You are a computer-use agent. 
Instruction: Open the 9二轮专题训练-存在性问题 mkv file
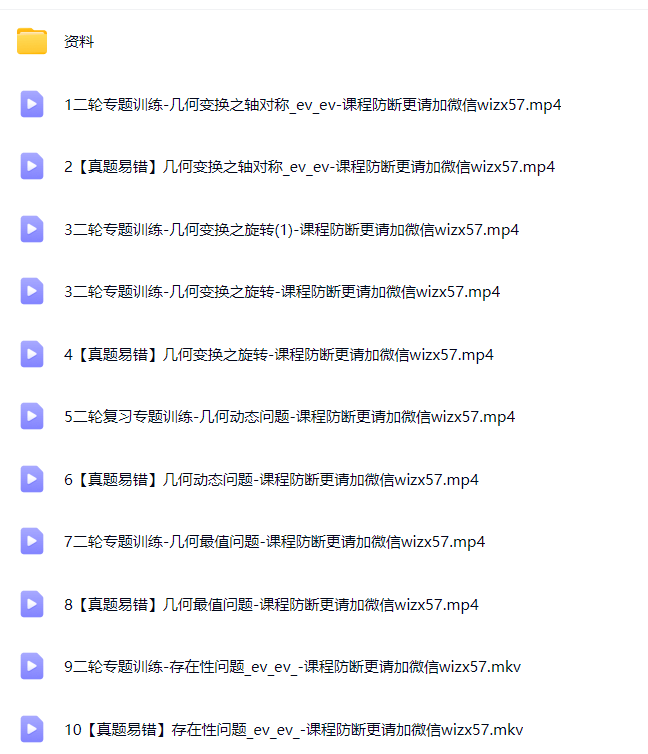click(x=292, y=667)
